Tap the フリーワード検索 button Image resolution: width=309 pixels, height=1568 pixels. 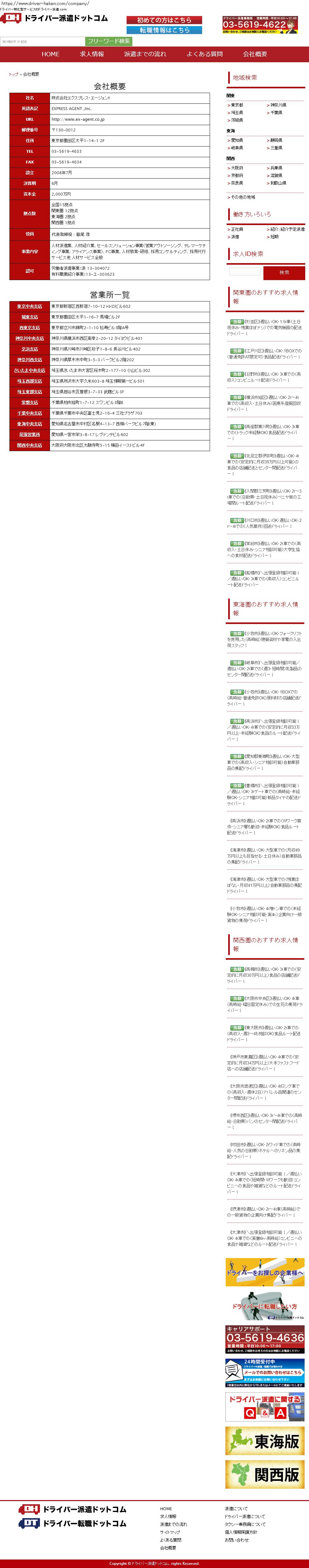(x=108, y=41)
